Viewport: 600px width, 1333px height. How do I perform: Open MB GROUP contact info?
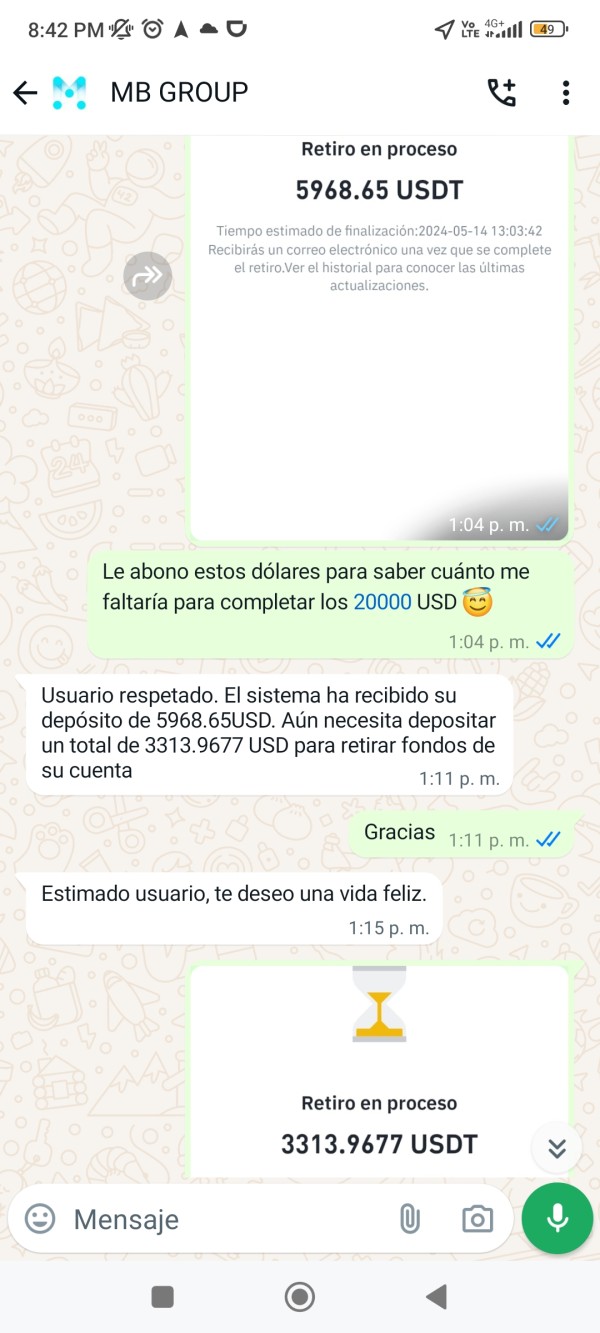(x=179, y=92)
